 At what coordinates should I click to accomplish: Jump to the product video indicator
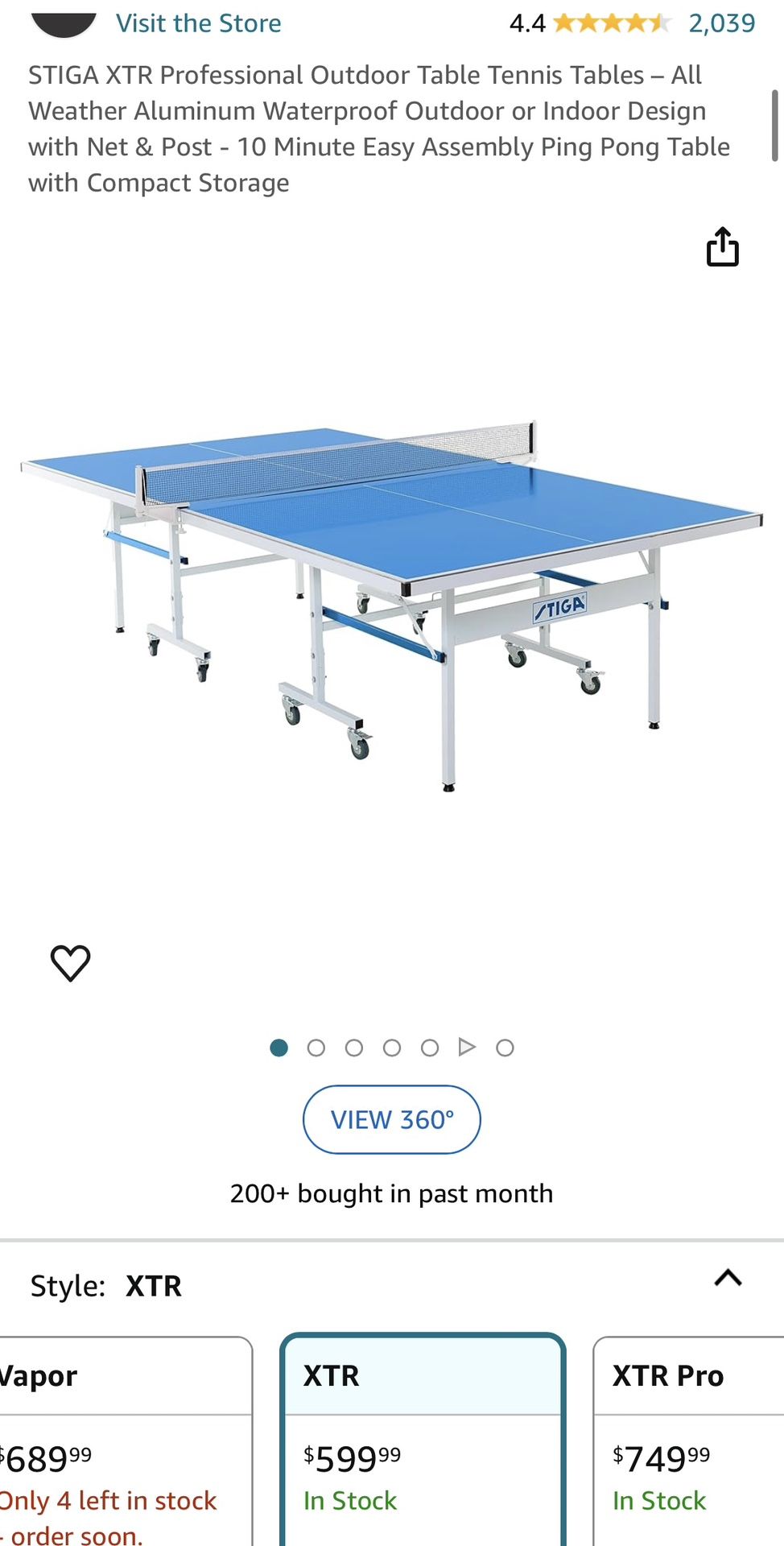(x=467, y=1047)
